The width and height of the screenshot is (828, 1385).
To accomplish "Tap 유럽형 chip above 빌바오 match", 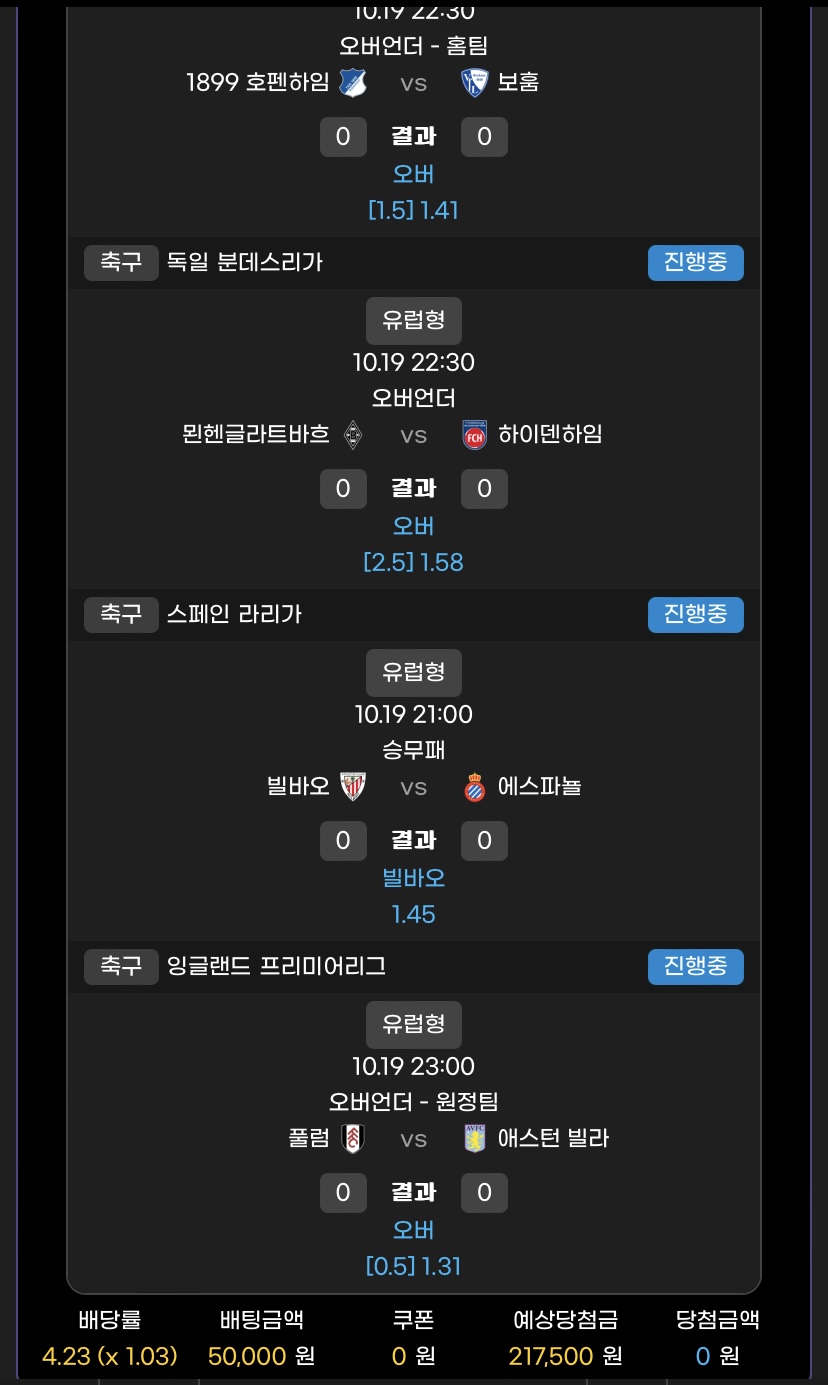I will coord(413,671).
